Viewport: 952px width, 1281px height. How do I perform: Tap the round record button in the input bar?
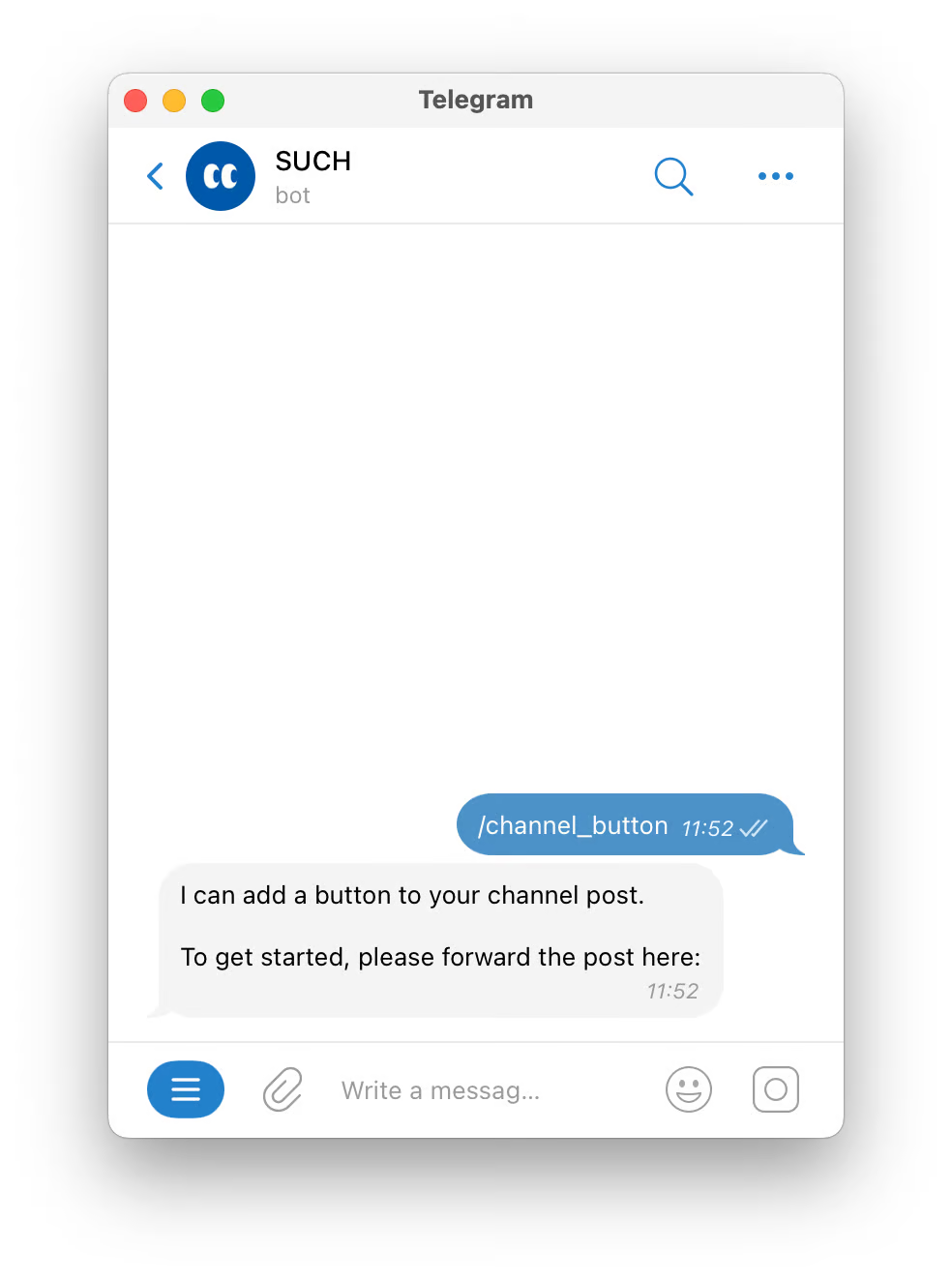point(776,1089)
